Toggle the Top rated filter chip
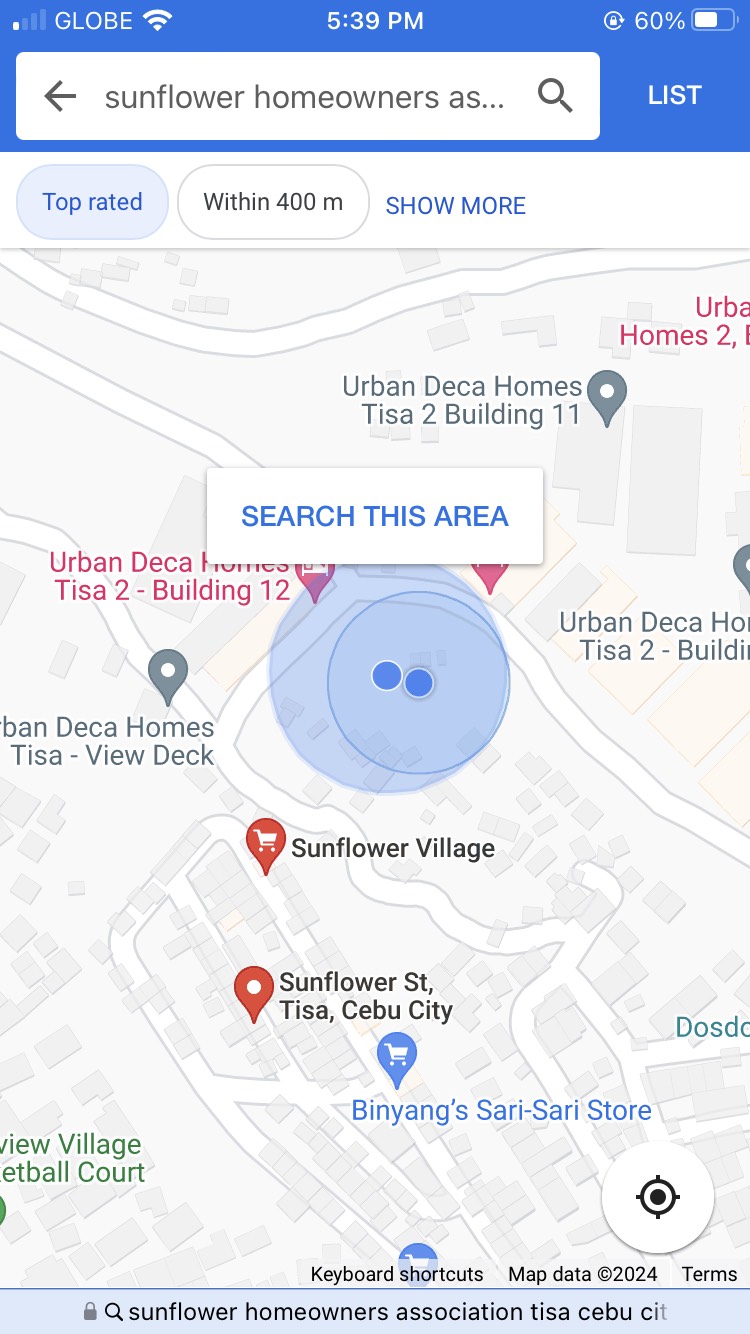This screenshot has width=750, height=1334. 92,202
